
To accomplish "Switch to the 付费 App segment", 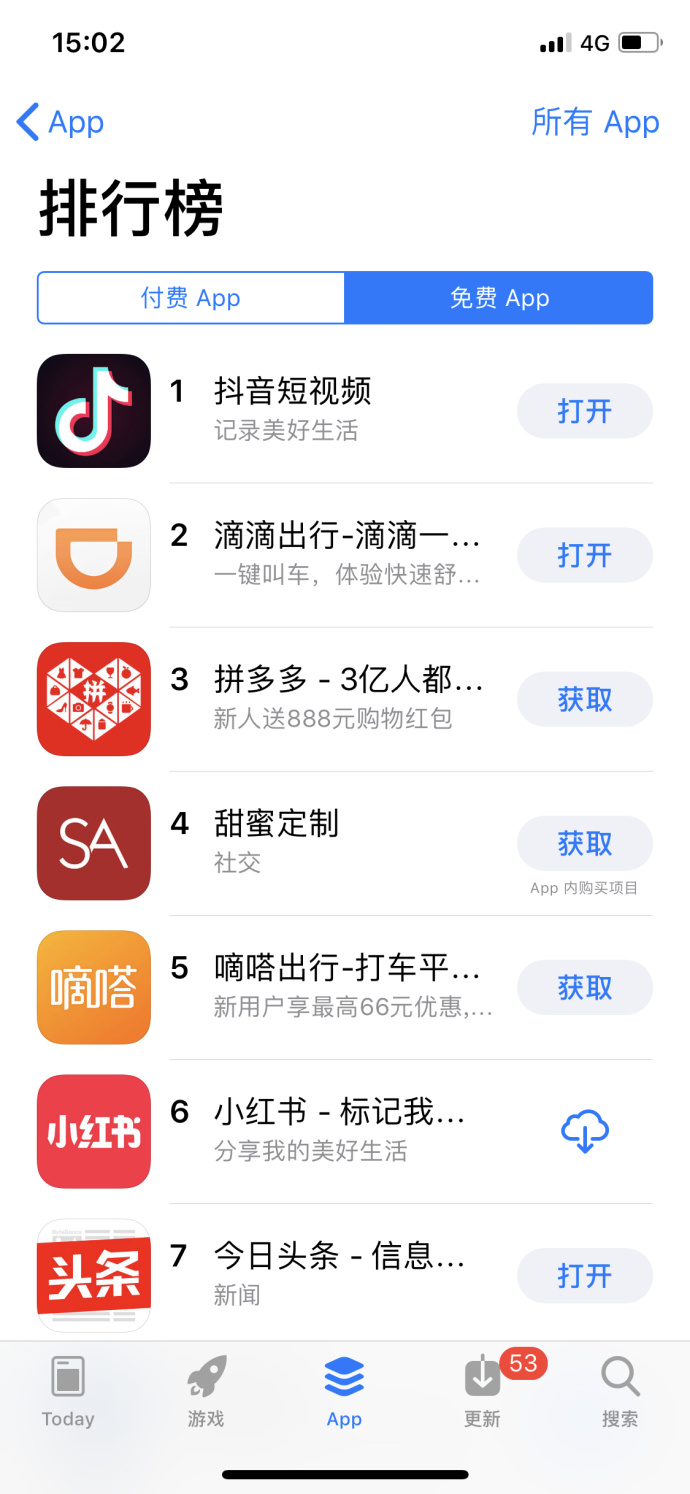I will [x=191, y=298].
